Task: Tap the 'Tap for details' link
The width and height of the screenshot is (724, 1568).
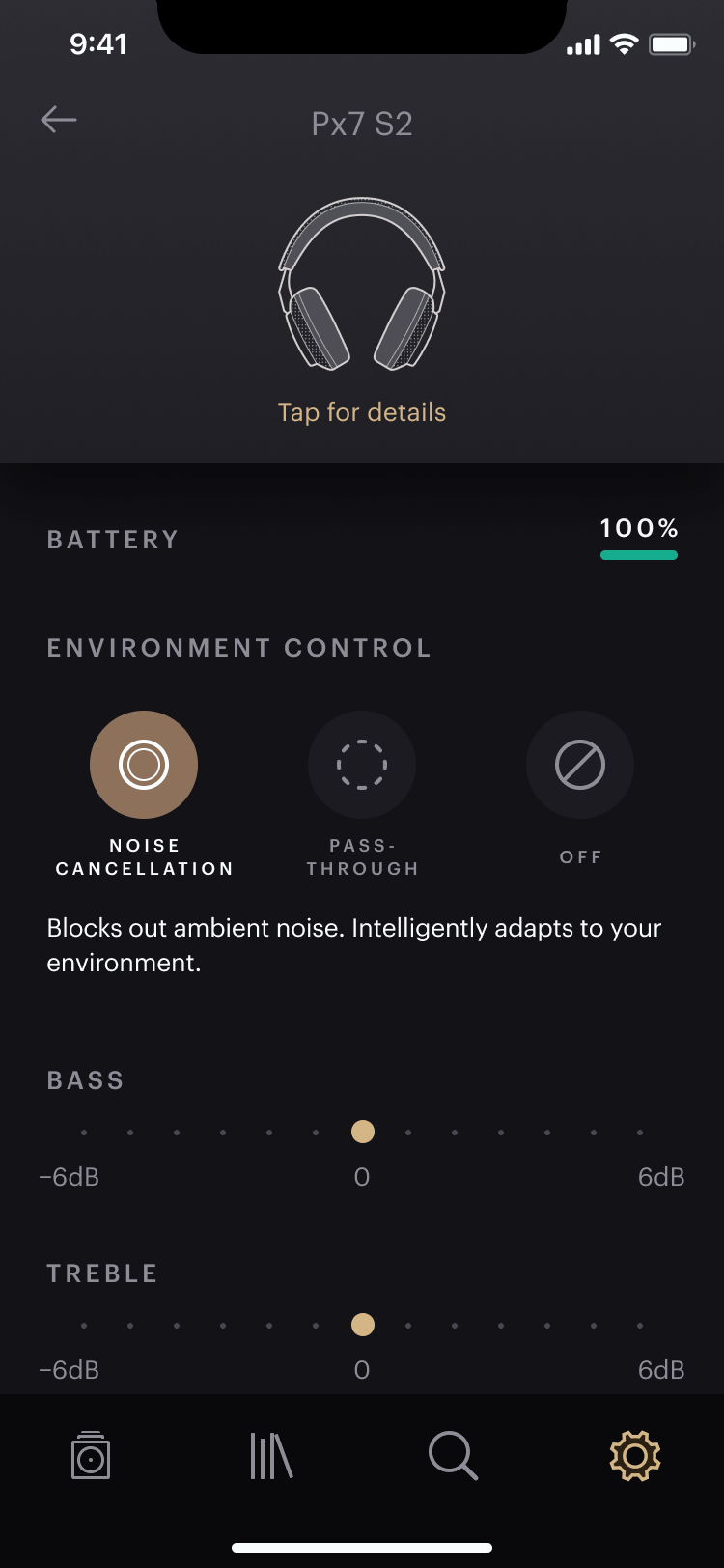Action: pyautogui.click(x=362, y=412)
